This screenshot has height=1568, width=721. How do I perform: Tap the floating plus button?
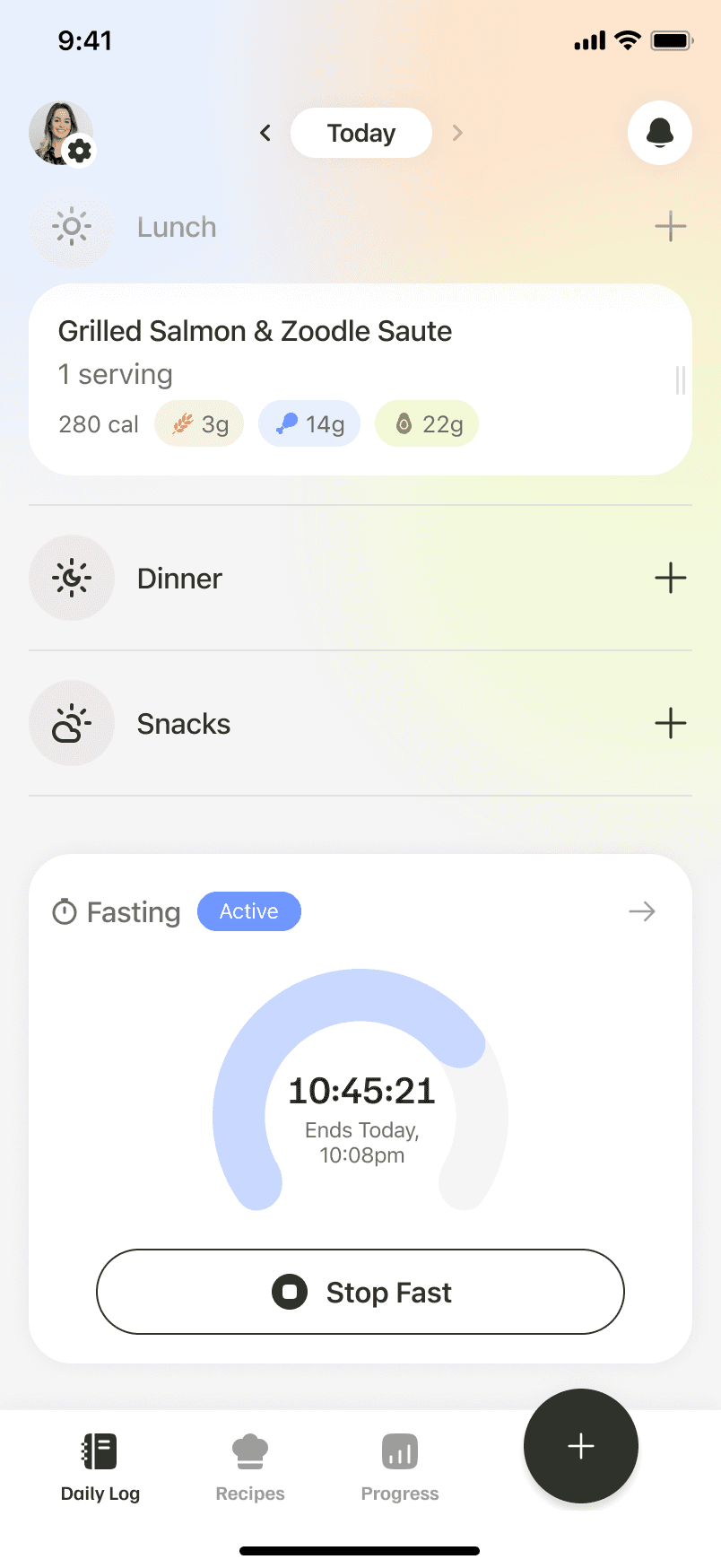(581, 1446)
